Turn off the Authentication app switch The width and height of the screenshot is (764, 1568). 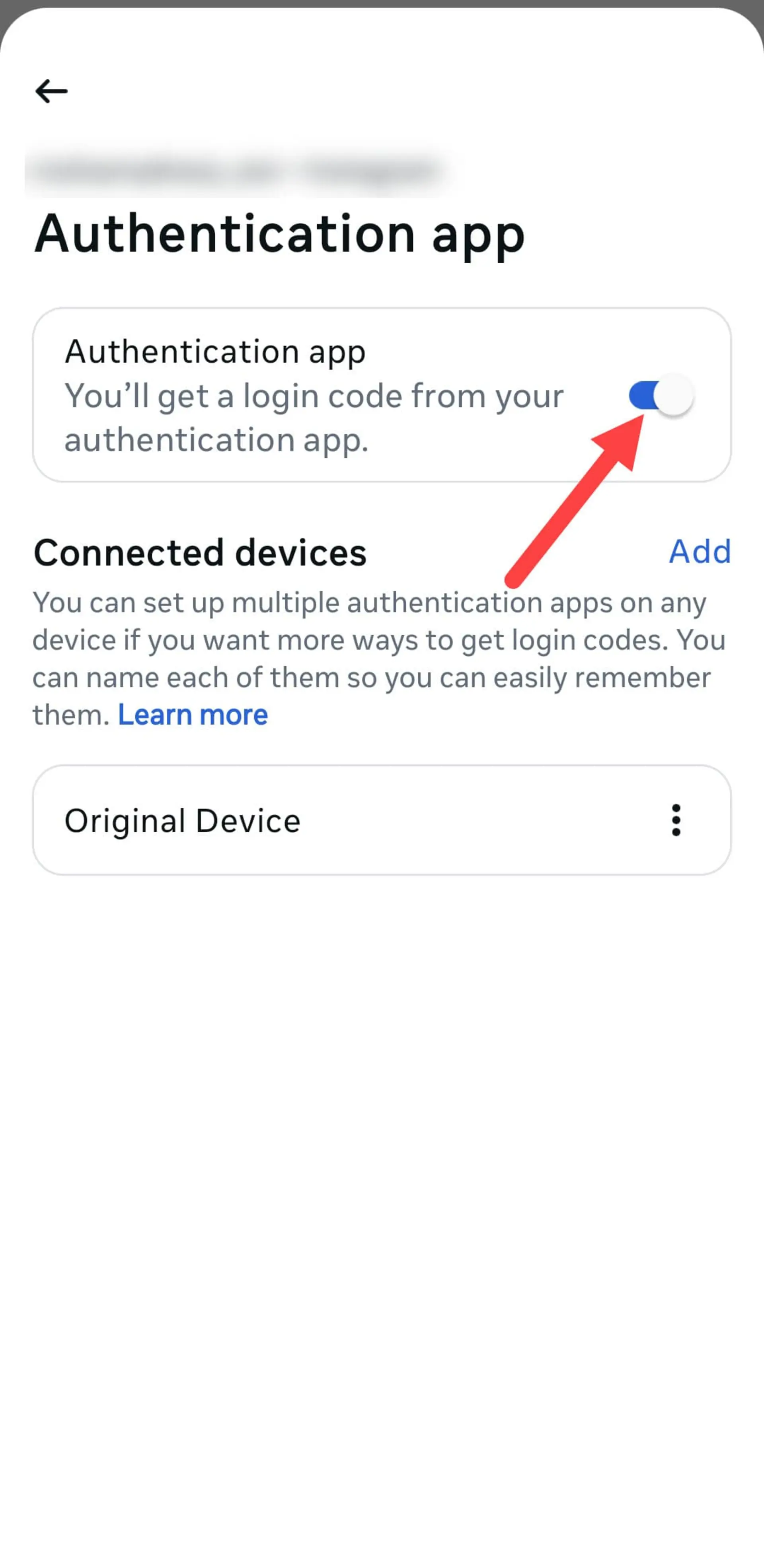661,396
